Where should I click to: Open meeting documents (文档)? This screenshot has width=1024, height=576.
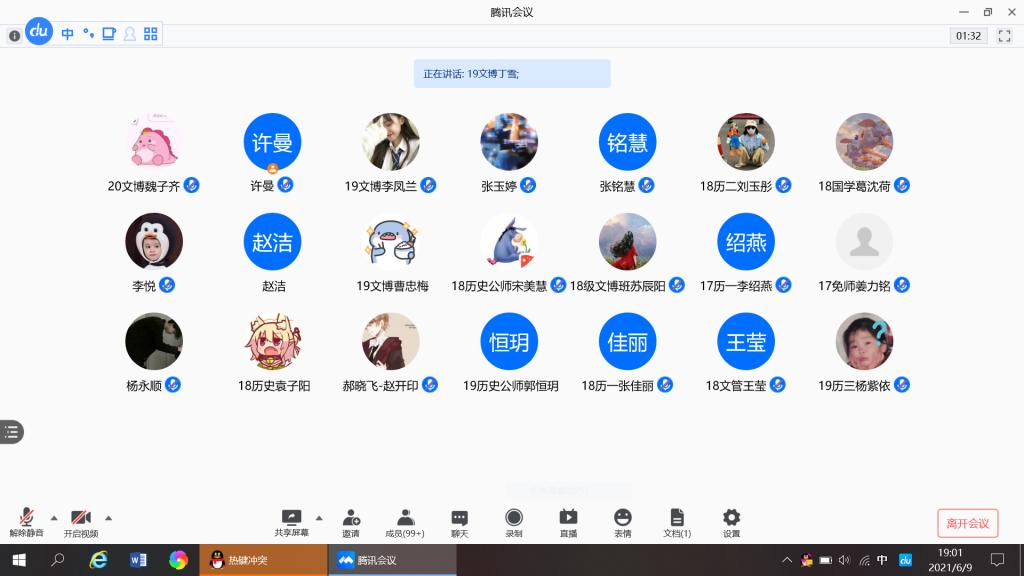pos(677,521)
